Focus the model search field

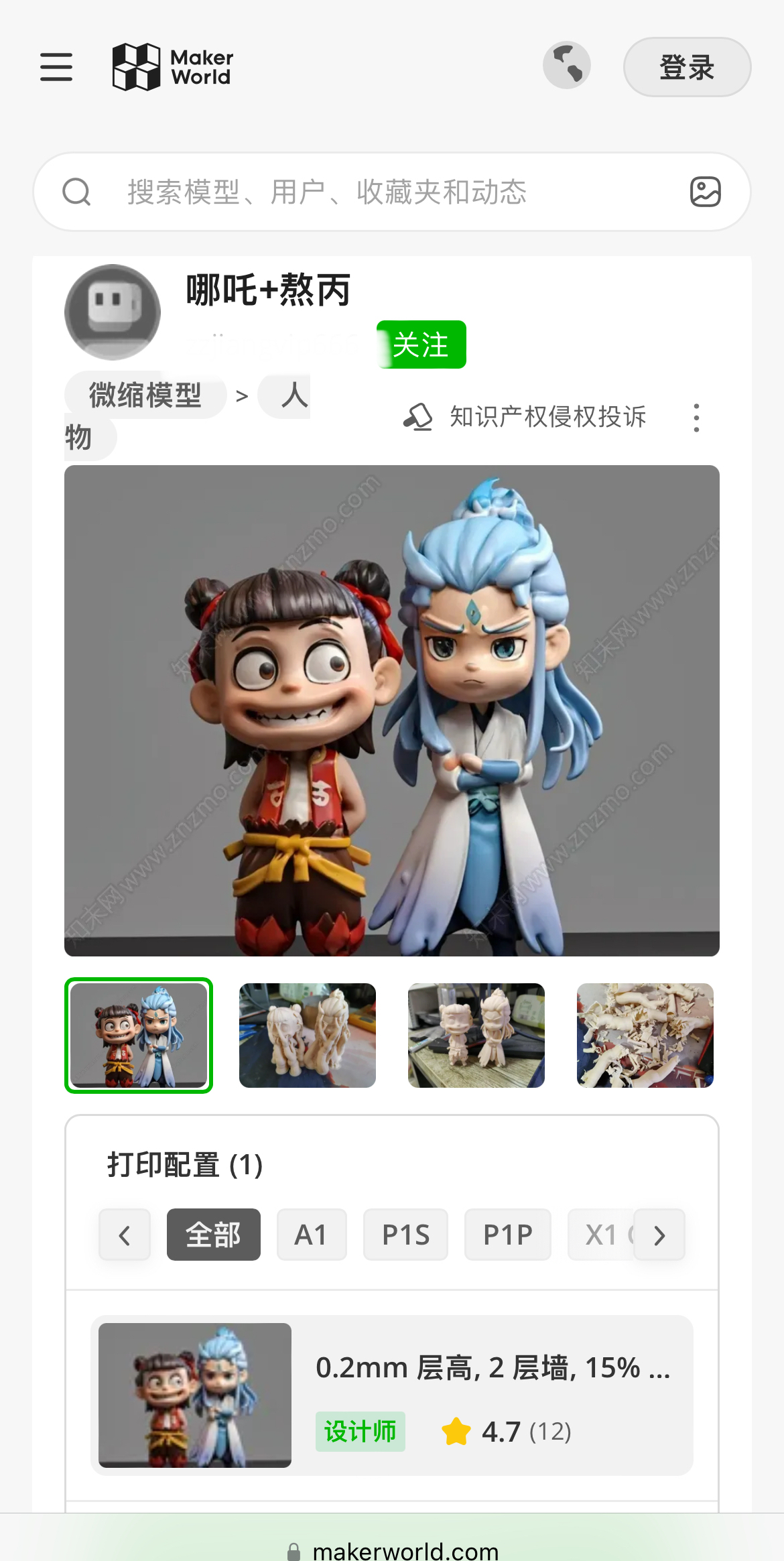(389, 192)
